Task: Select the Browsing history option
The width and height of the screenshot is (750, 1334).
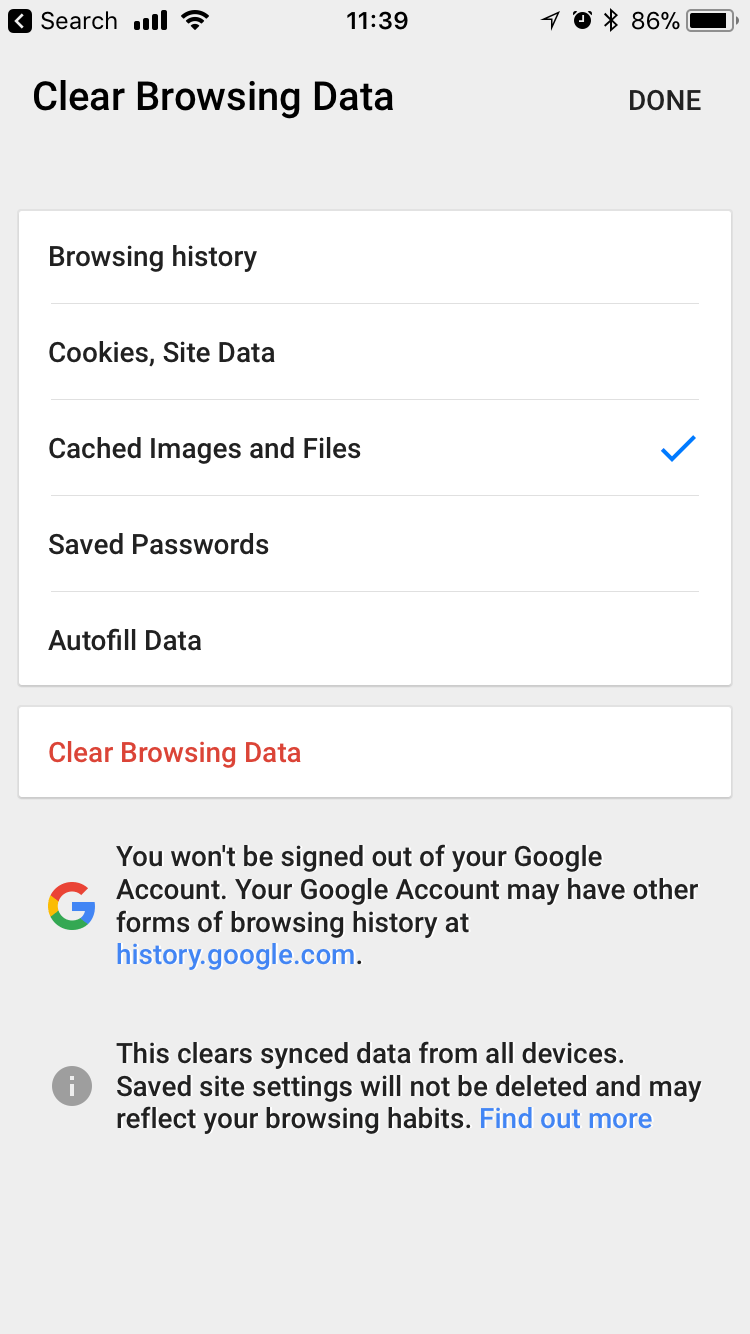Action: pyautogui.click(x=375, y=257)
